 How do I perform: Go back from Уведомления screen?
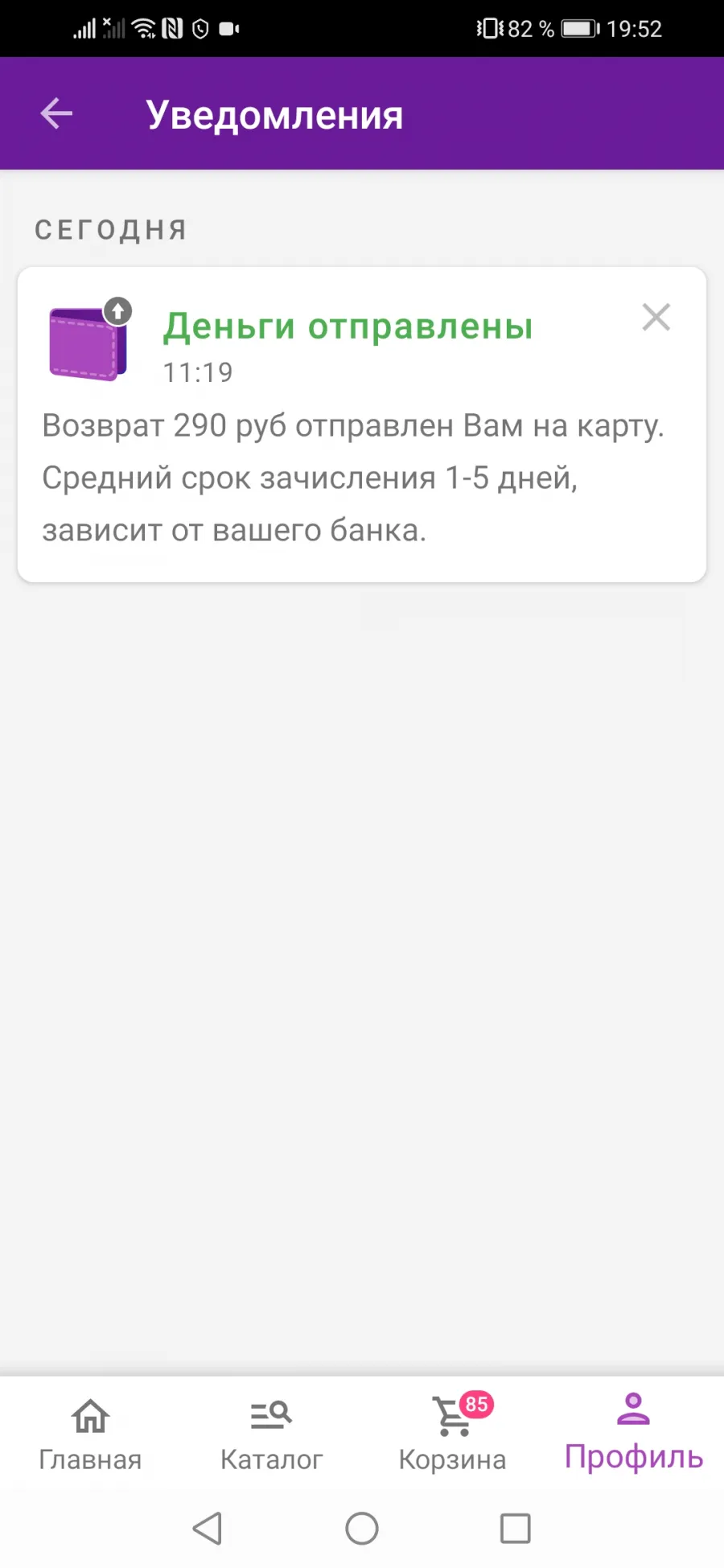[x=56, y=113]
